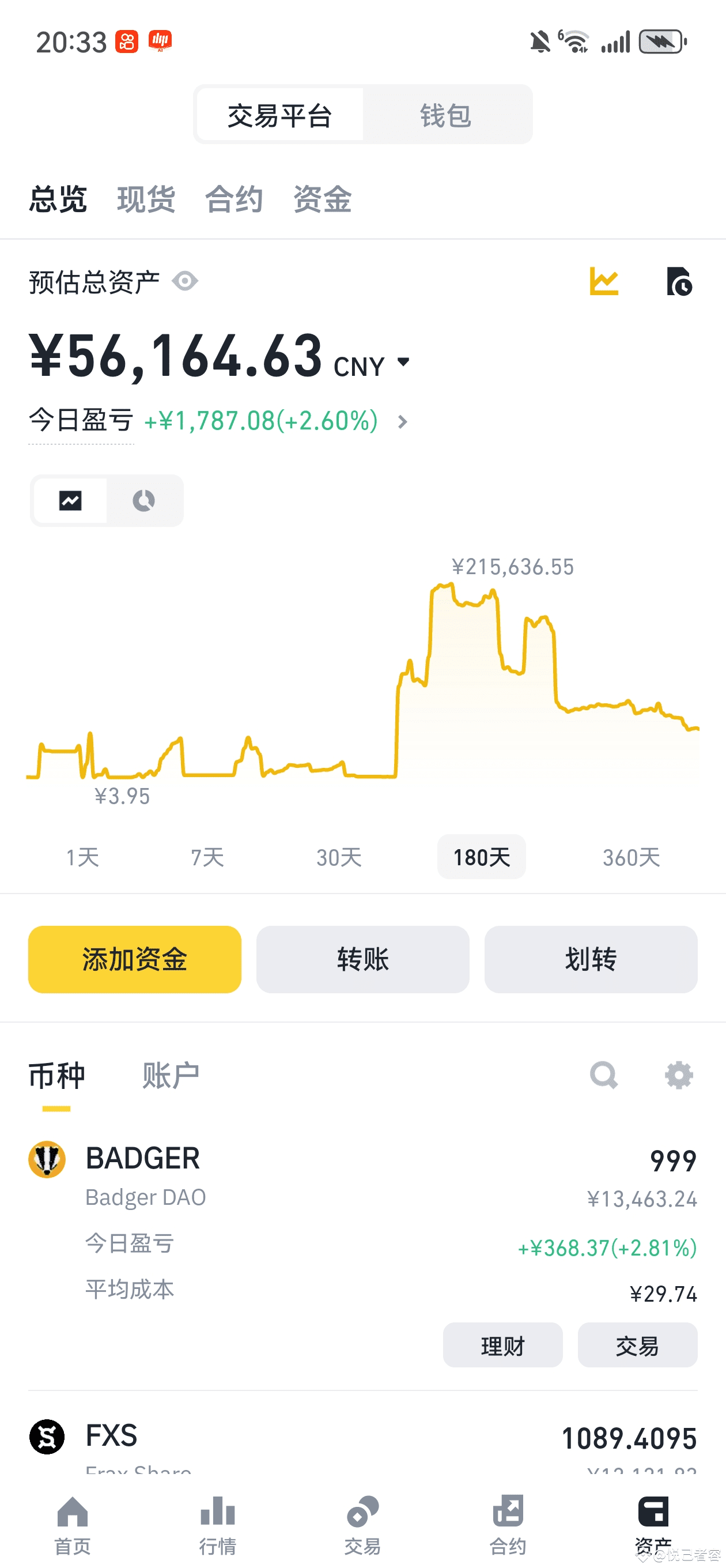Open the 现货 tab
This screenshot has height=1568, width=726.
tap(146, 199)
